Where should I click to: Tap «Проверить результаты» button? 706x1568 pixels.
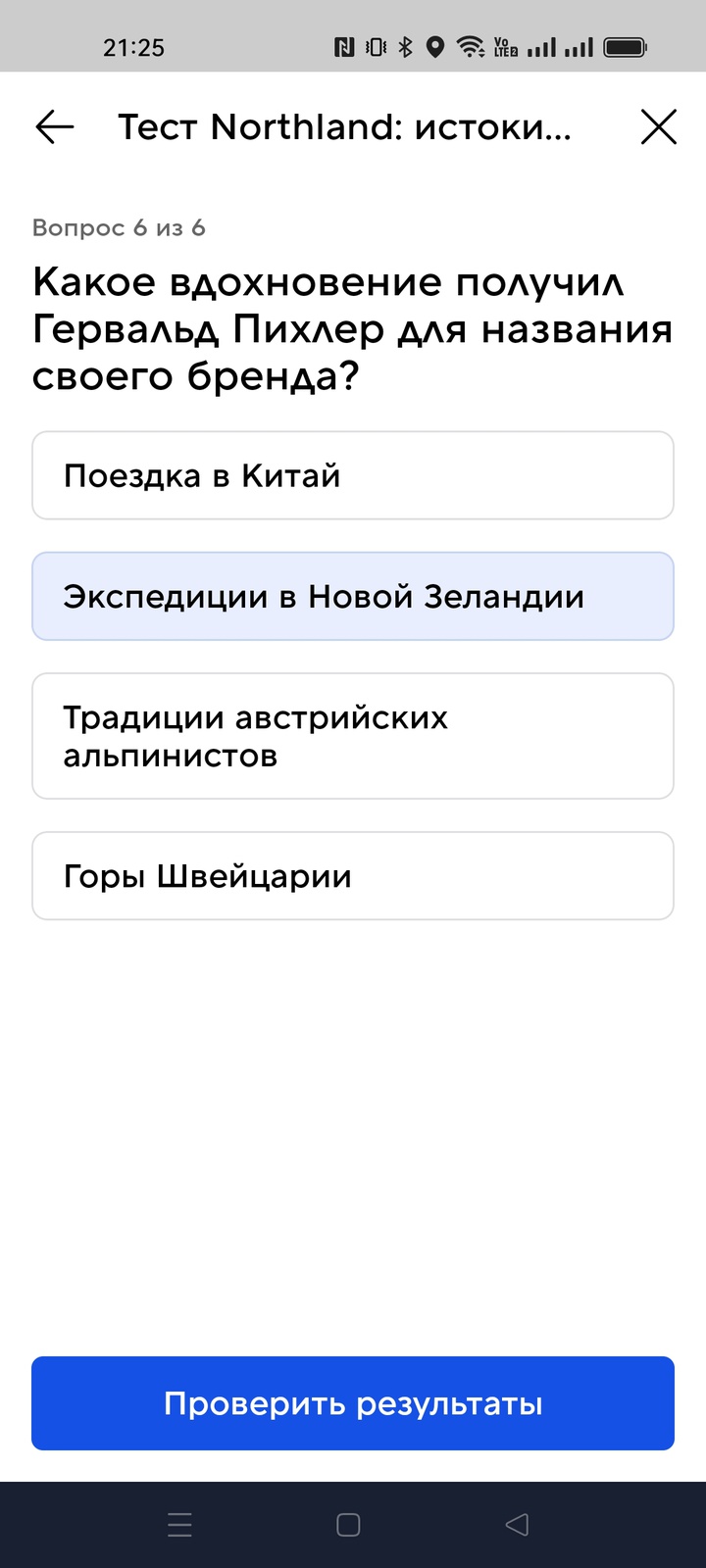353,1403
